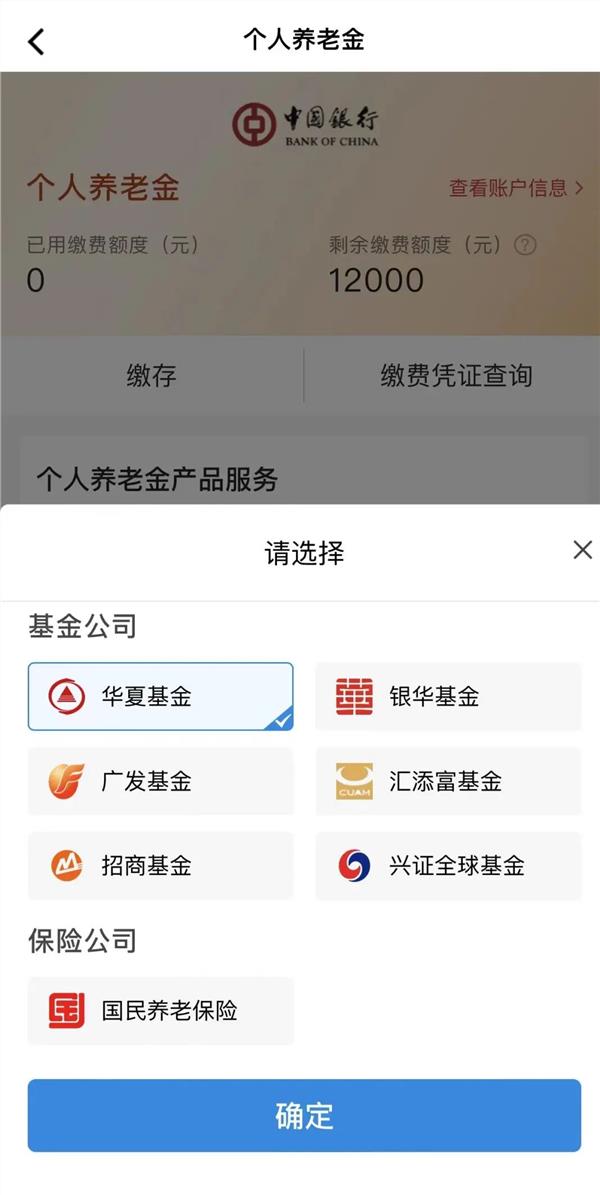Viewport: 600px width, 1195px height.
Task: Select 华夏基金 fund company
Action: click(161, 697)
